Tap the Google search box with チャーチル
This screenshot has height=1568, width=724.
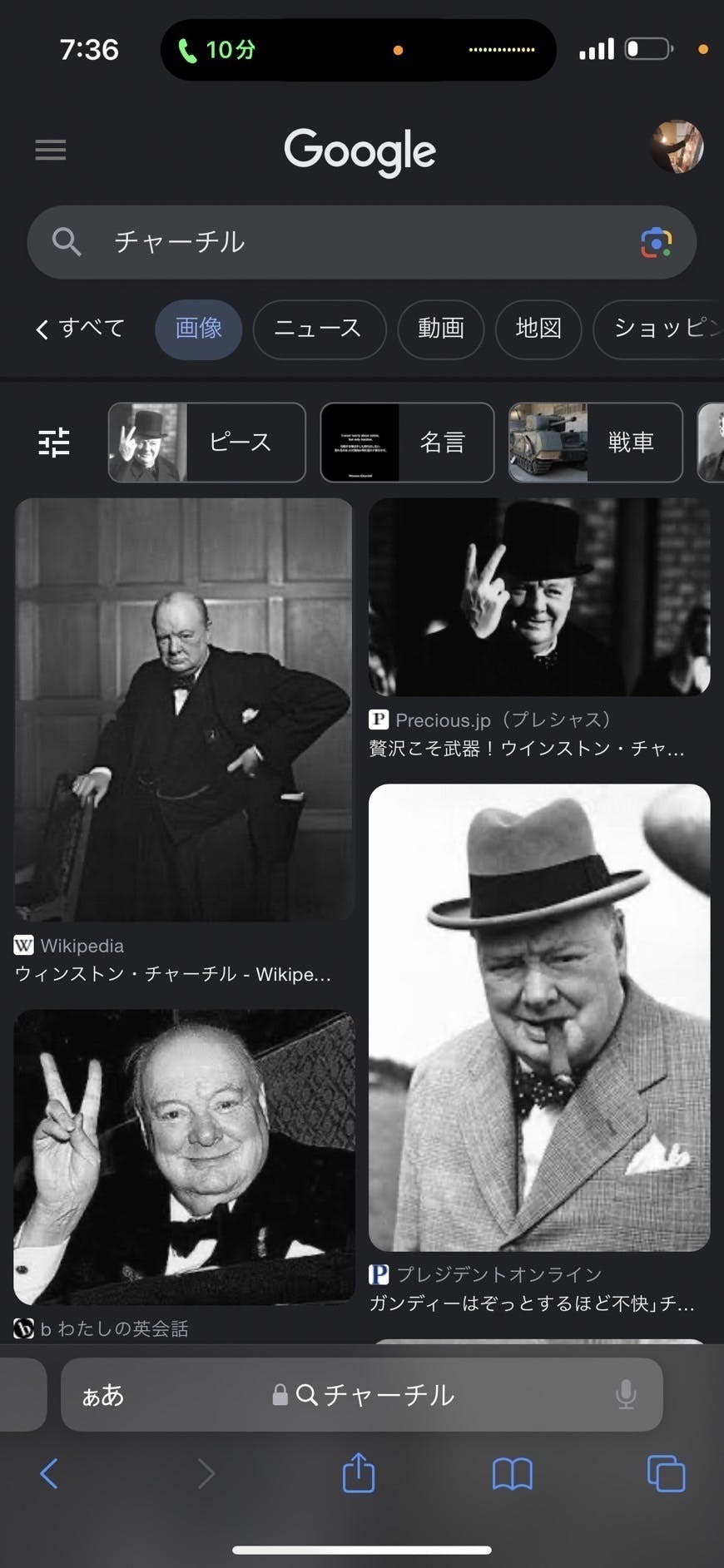click(333, 242)
